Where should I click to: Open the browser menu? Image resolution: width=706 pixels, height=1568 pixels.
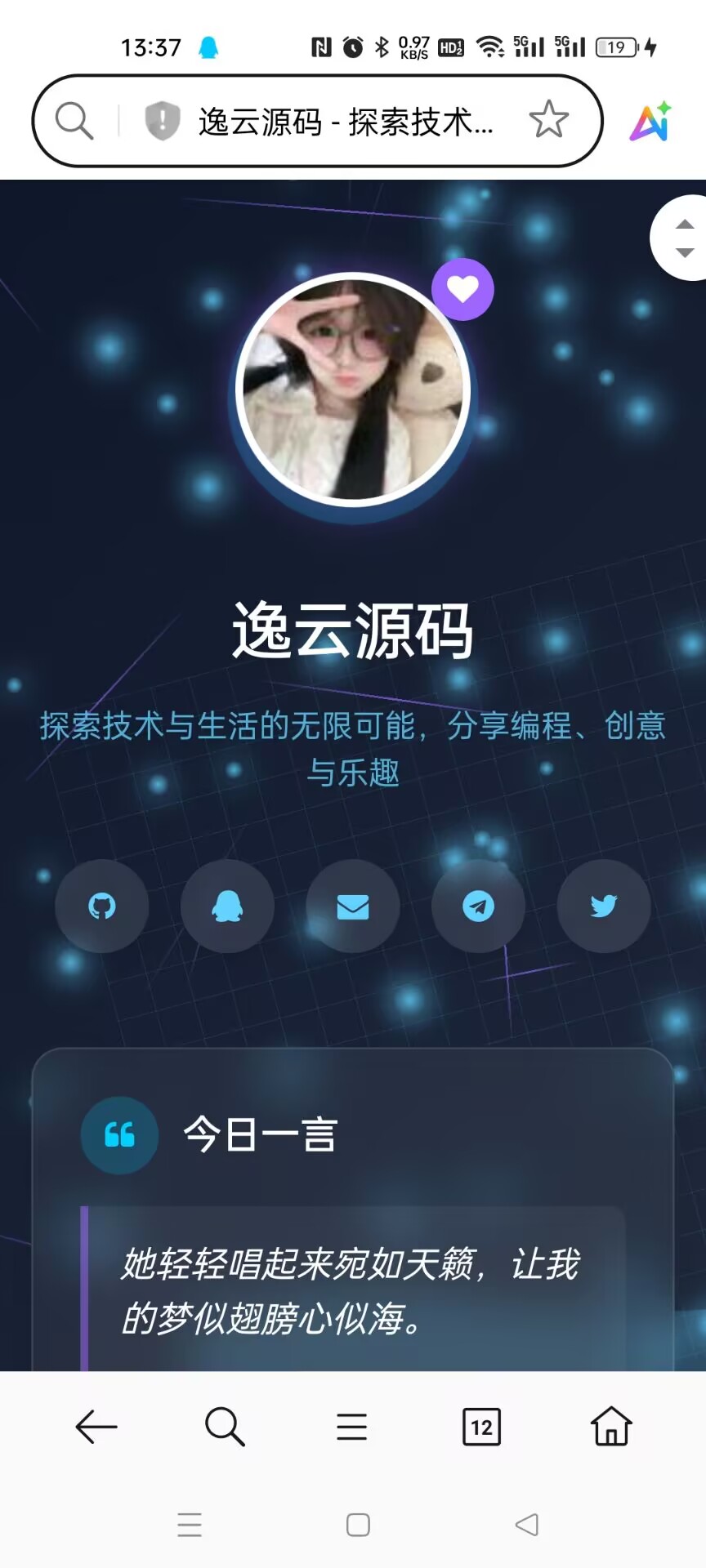coord(352,1427)
